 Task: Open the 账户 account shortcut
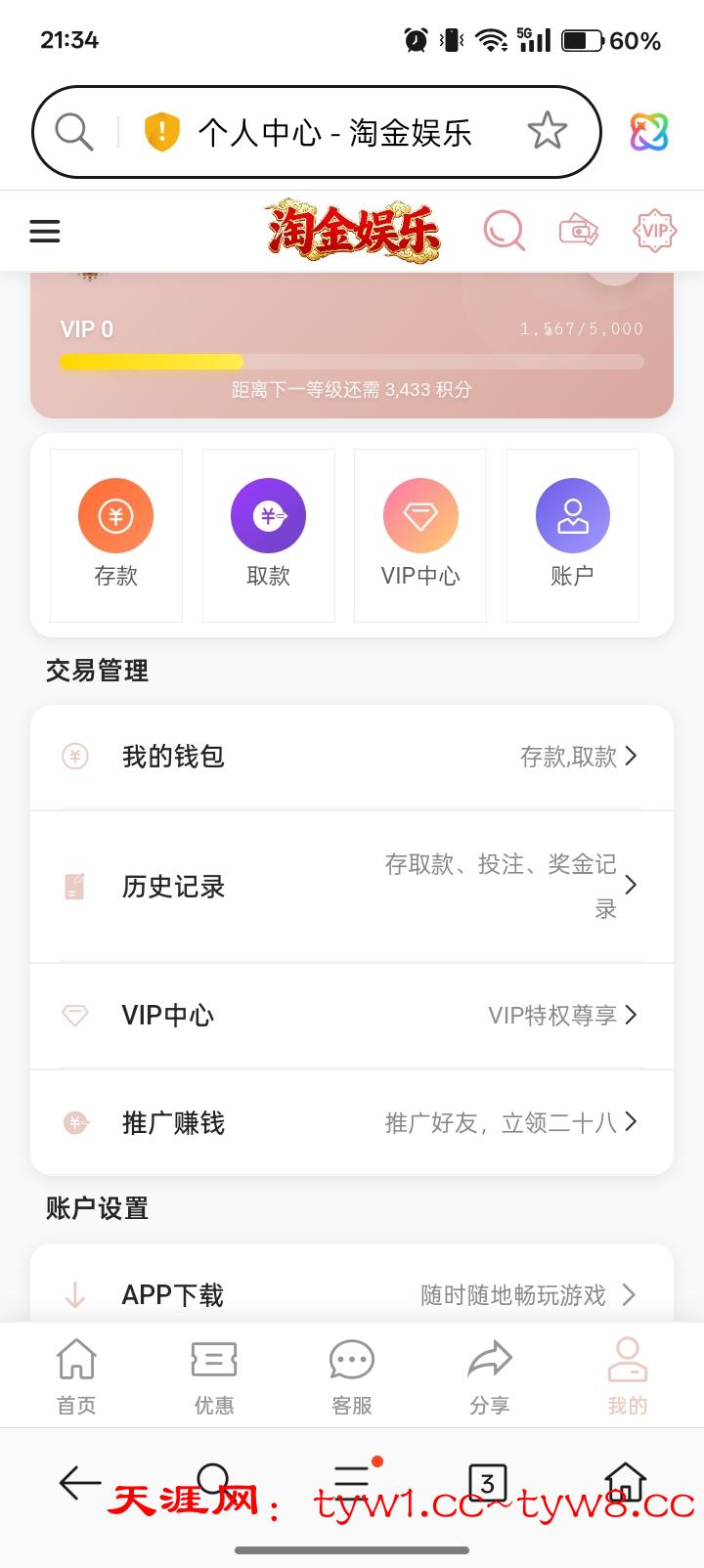[573, 535]
